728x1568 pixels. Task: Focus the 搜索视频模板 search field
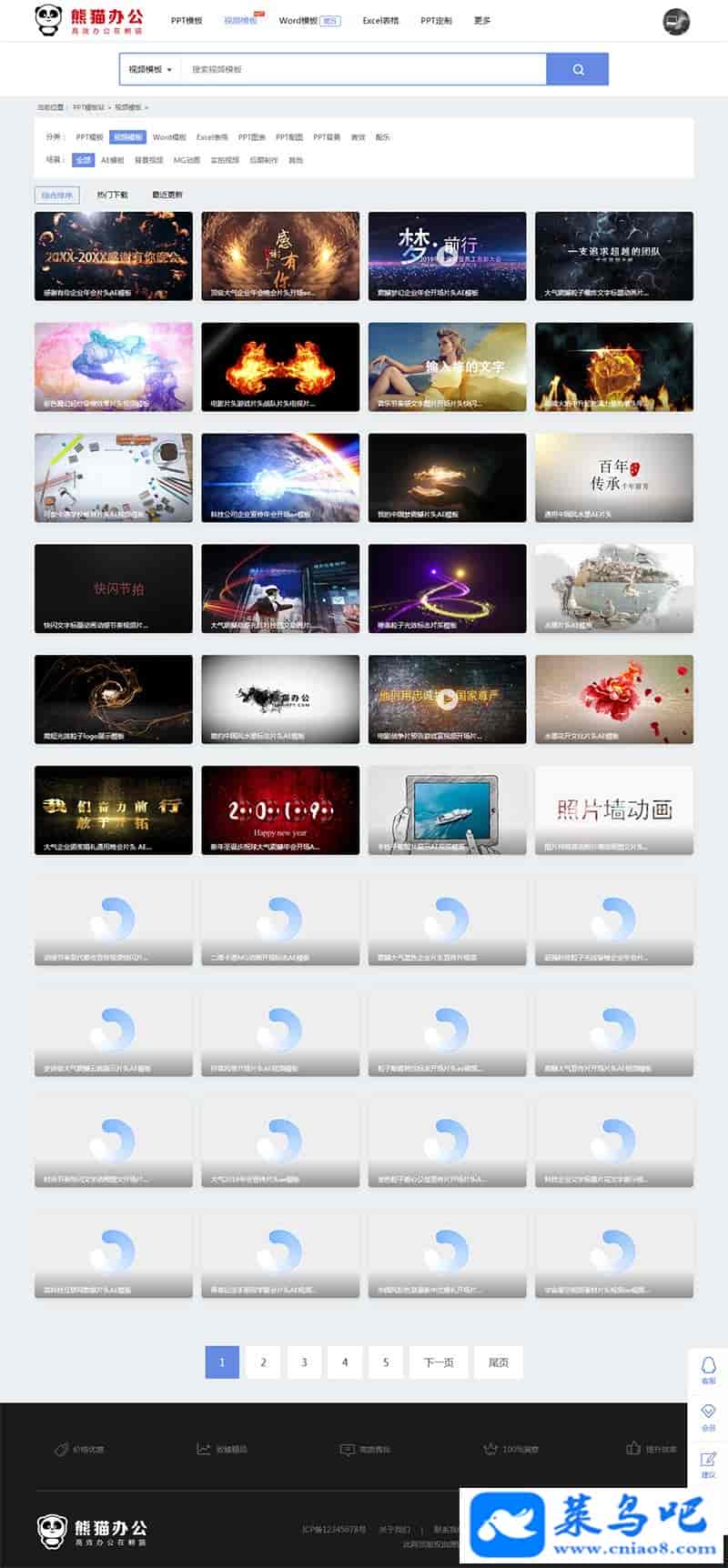(364, 69)
